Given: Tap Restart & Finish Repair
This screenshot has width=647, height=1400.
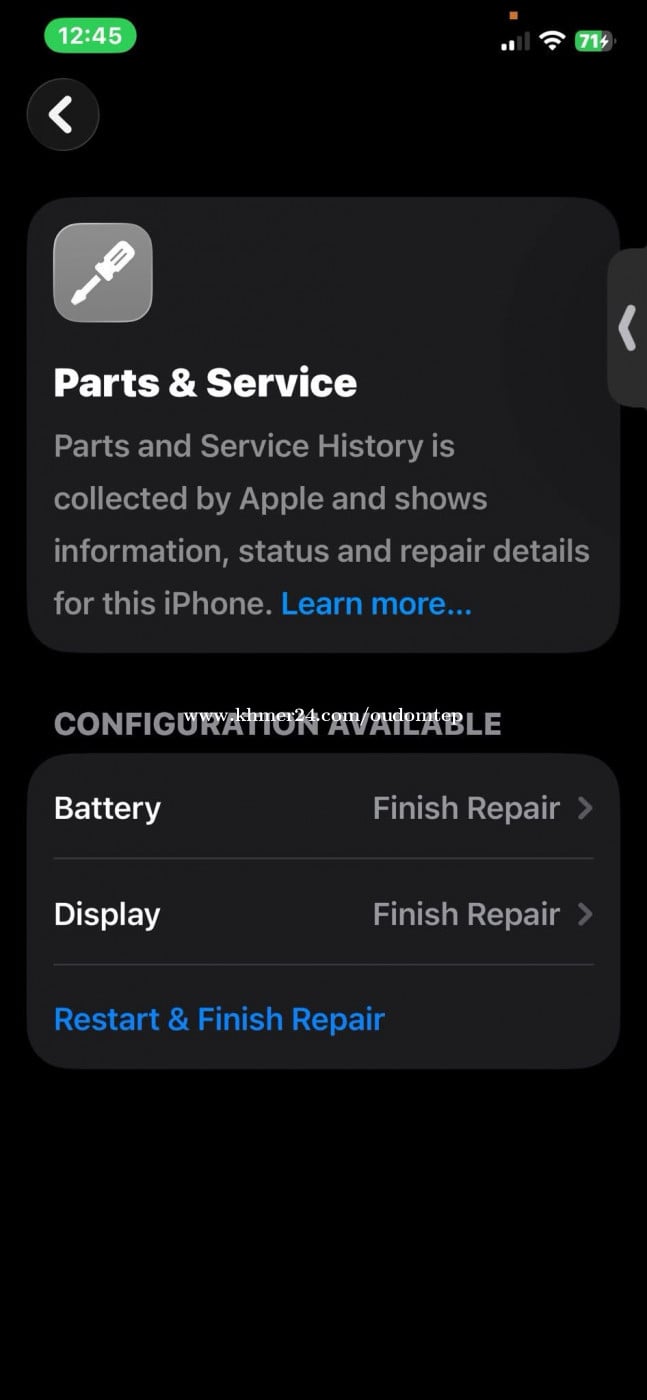Looking at the screenshot, I should [219, 1019].
